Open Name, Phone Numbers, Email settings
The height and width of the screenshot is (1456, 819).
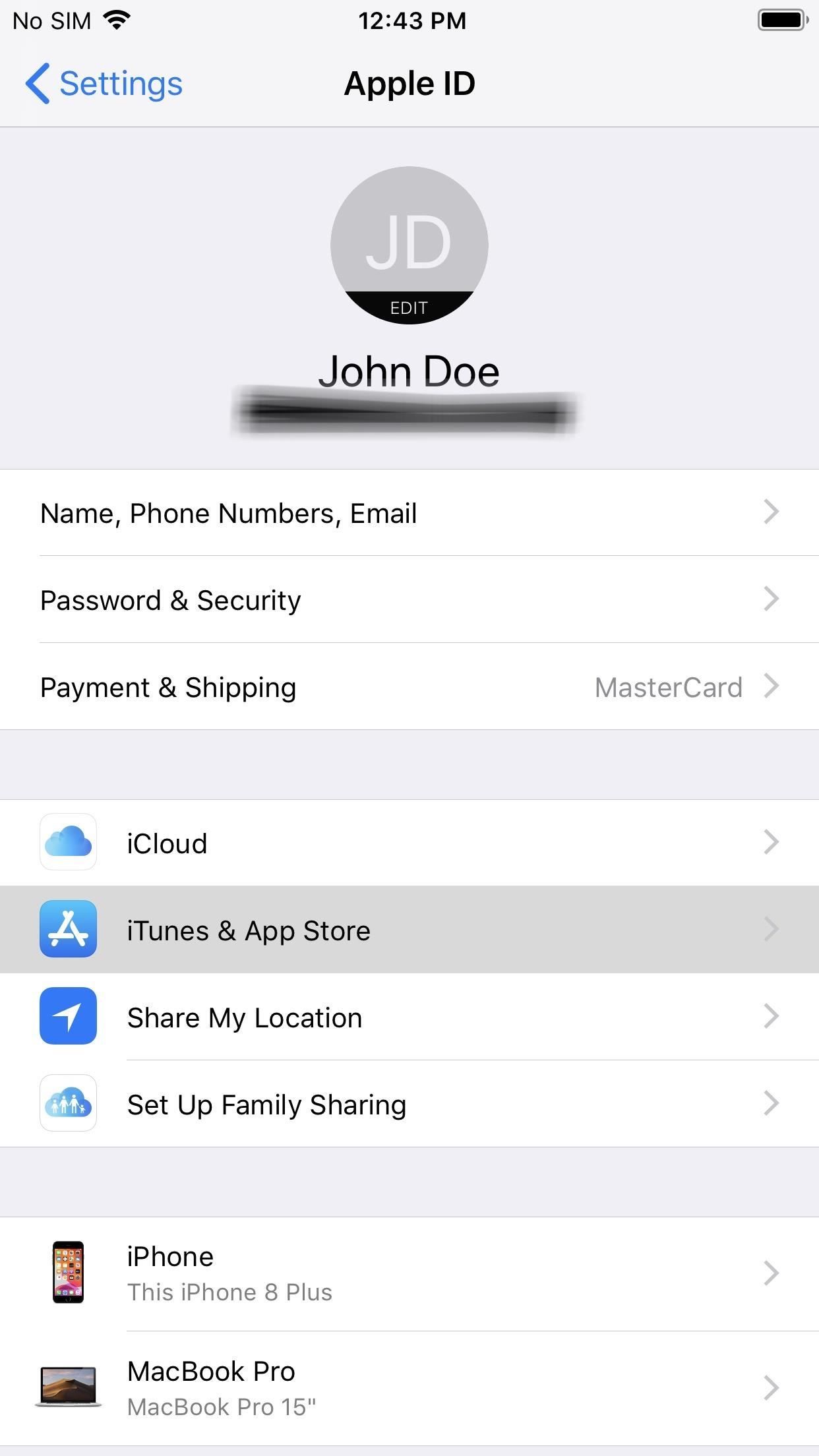click(228, 513)
